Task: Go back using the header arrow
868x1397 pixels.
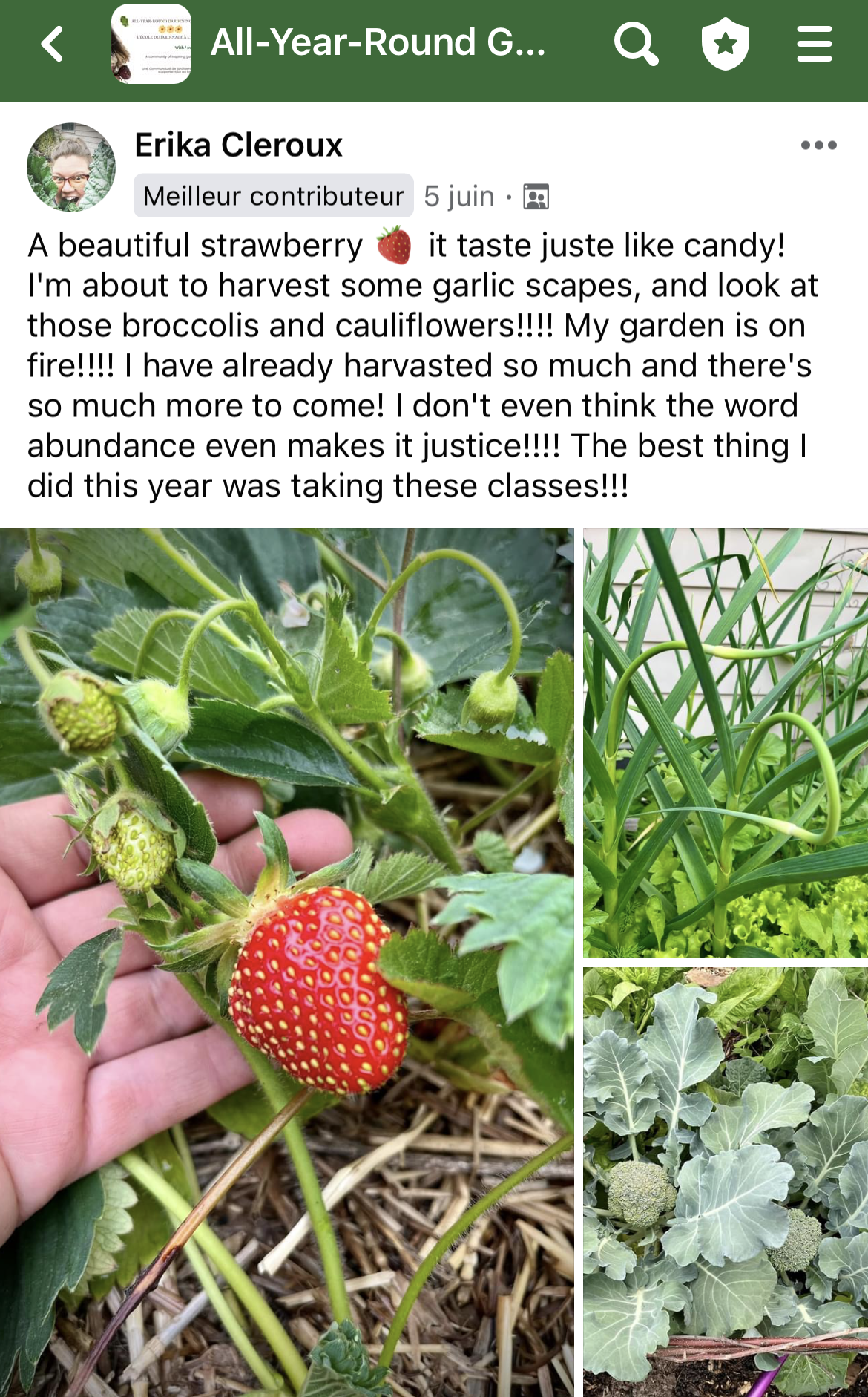Action: (53, 44)
